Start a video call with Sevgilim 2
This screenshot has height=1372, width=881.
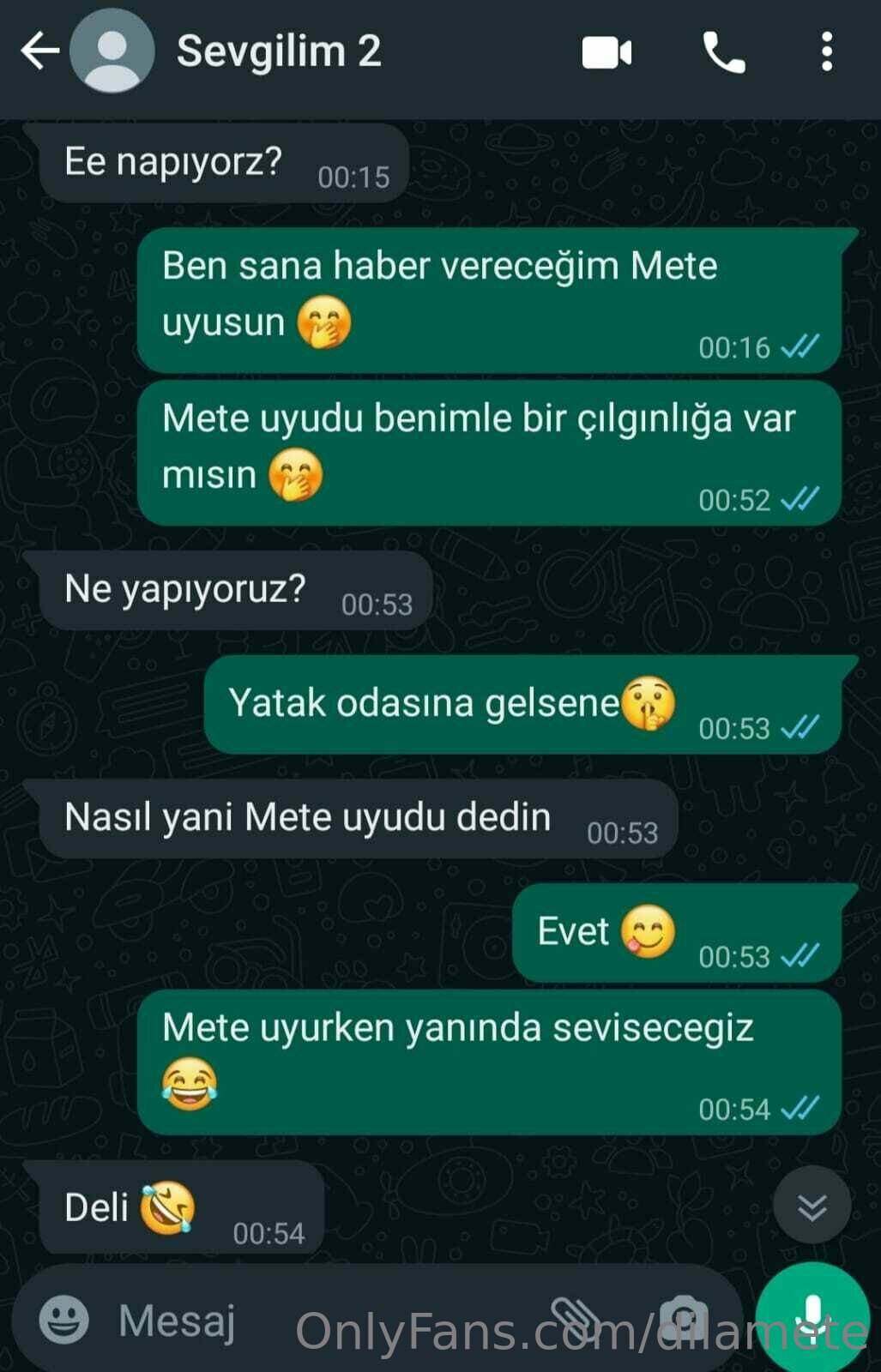(x=606, y=53)
